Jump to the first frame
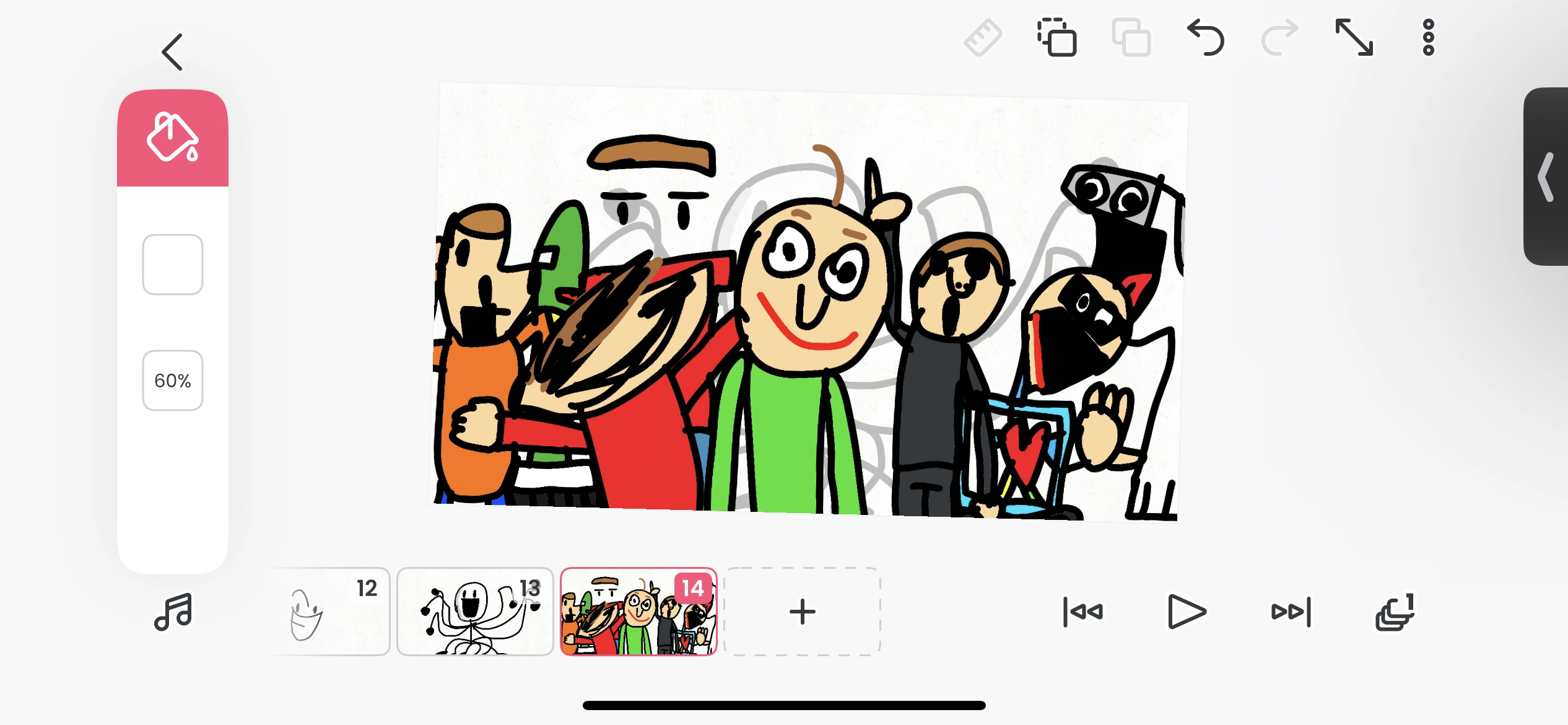1568x725 pixels. [x=1082, y=612]
